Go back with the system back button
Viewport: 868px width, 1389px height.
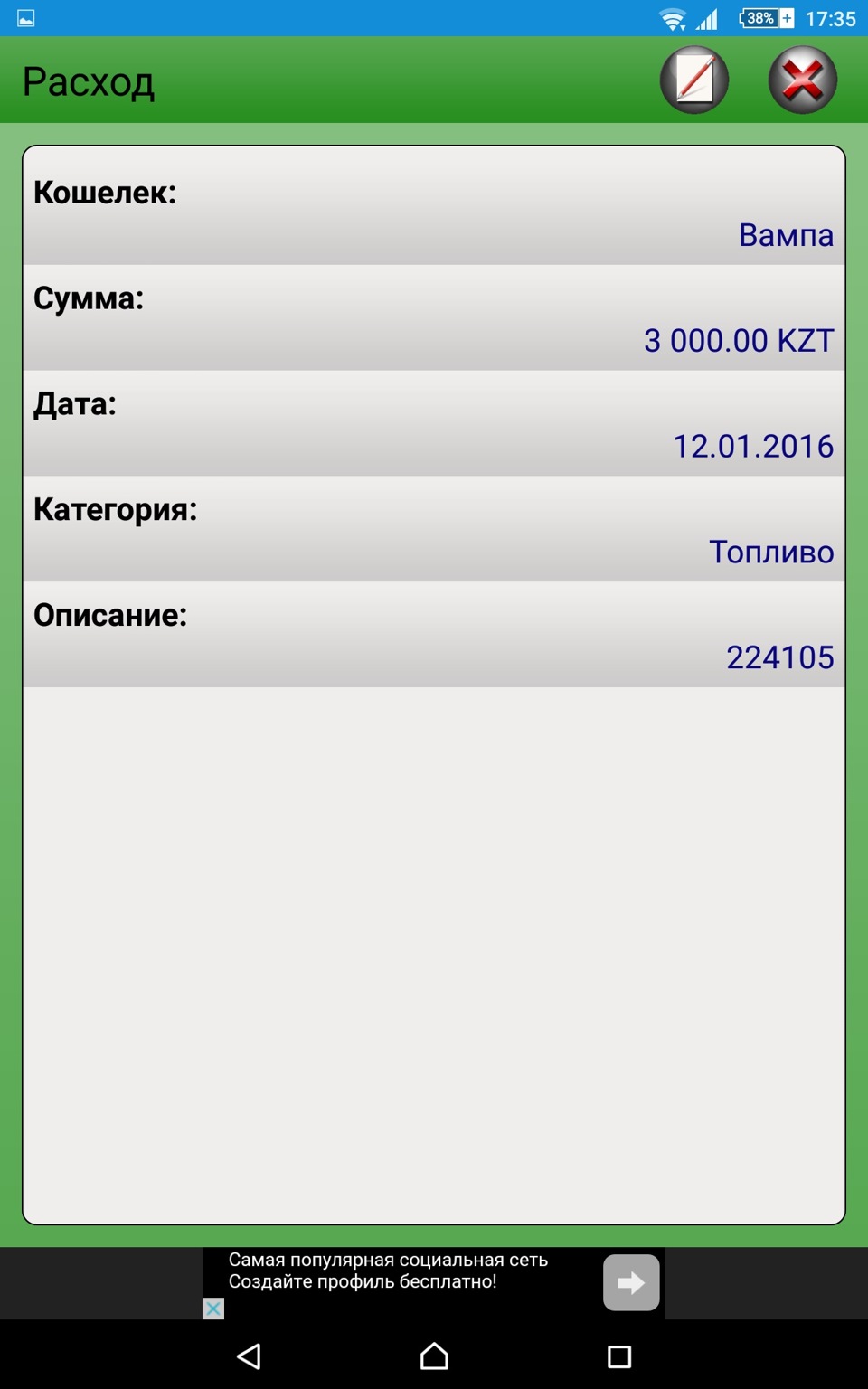pos(249,1356)
